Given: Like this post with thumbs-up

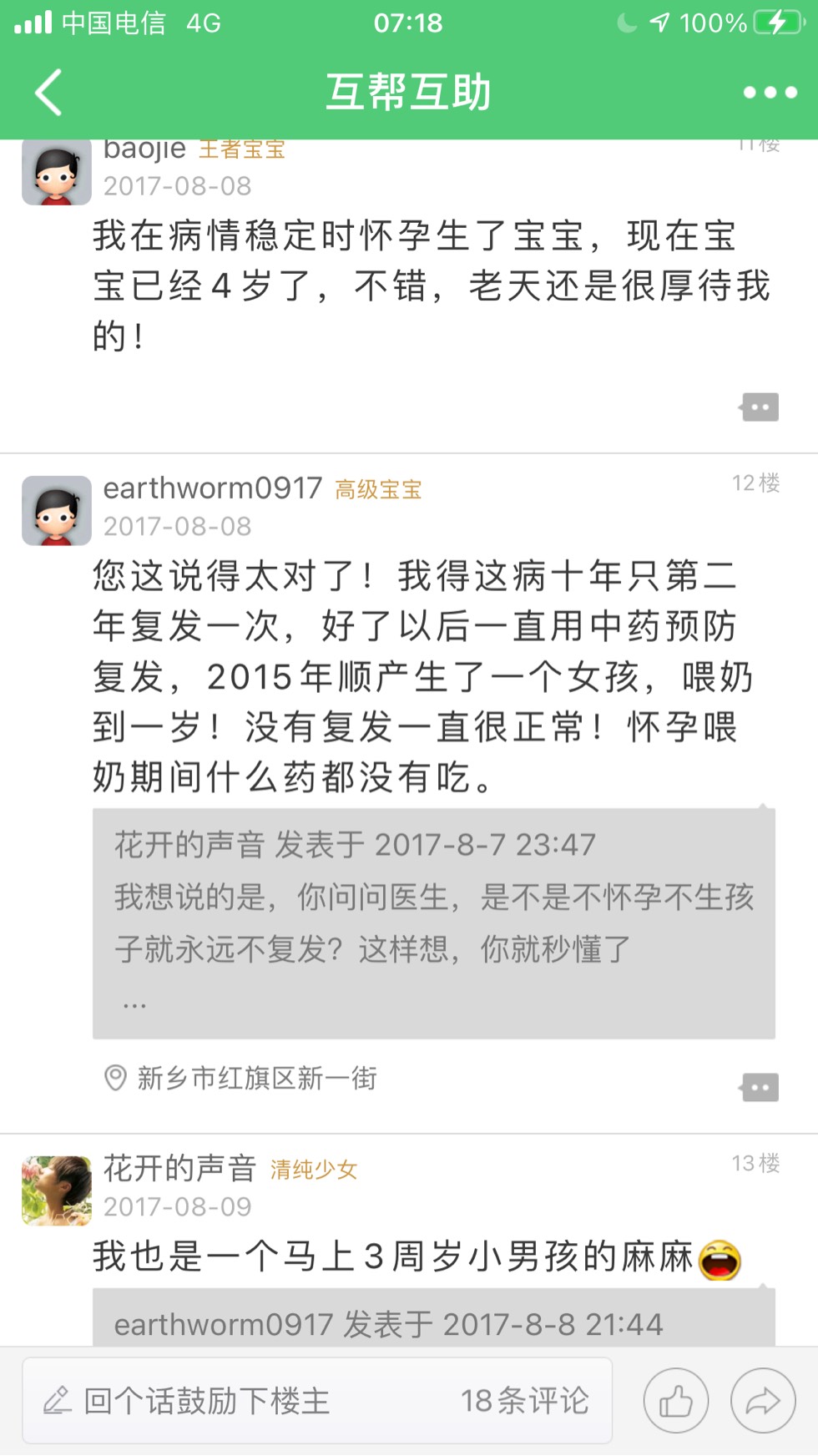Looking at the screenshot, I should coord(675,1401).
